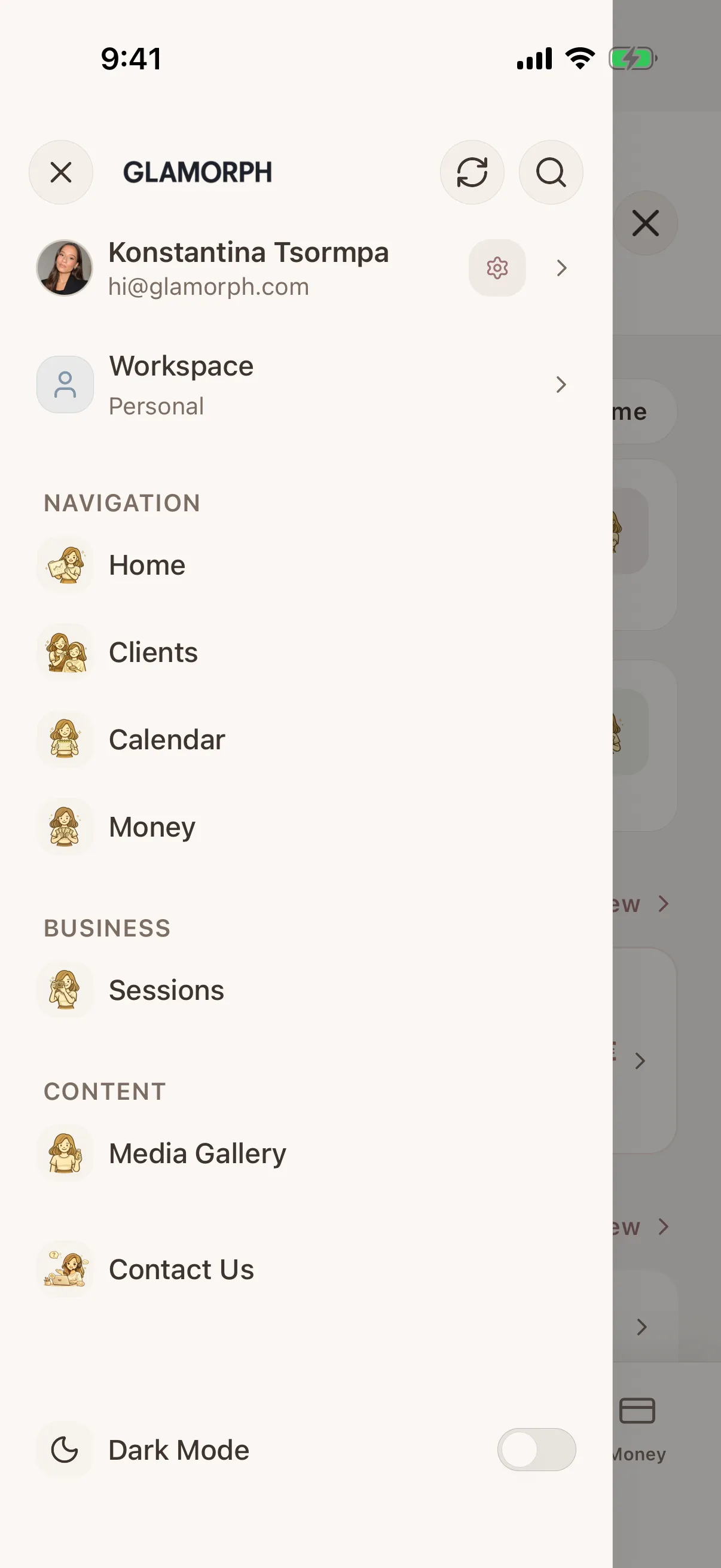The height and width of the screenshot is (1568, 721).
Task: Tap the refresh sync icon
Action: 472,172
